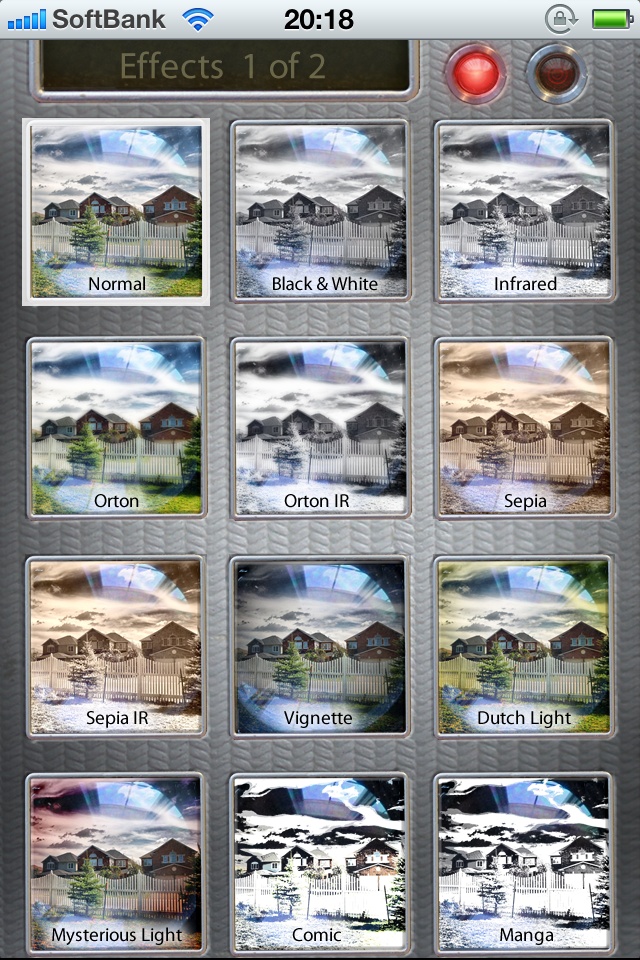
Task: Select the Normal effect
Action: (116, 212)
